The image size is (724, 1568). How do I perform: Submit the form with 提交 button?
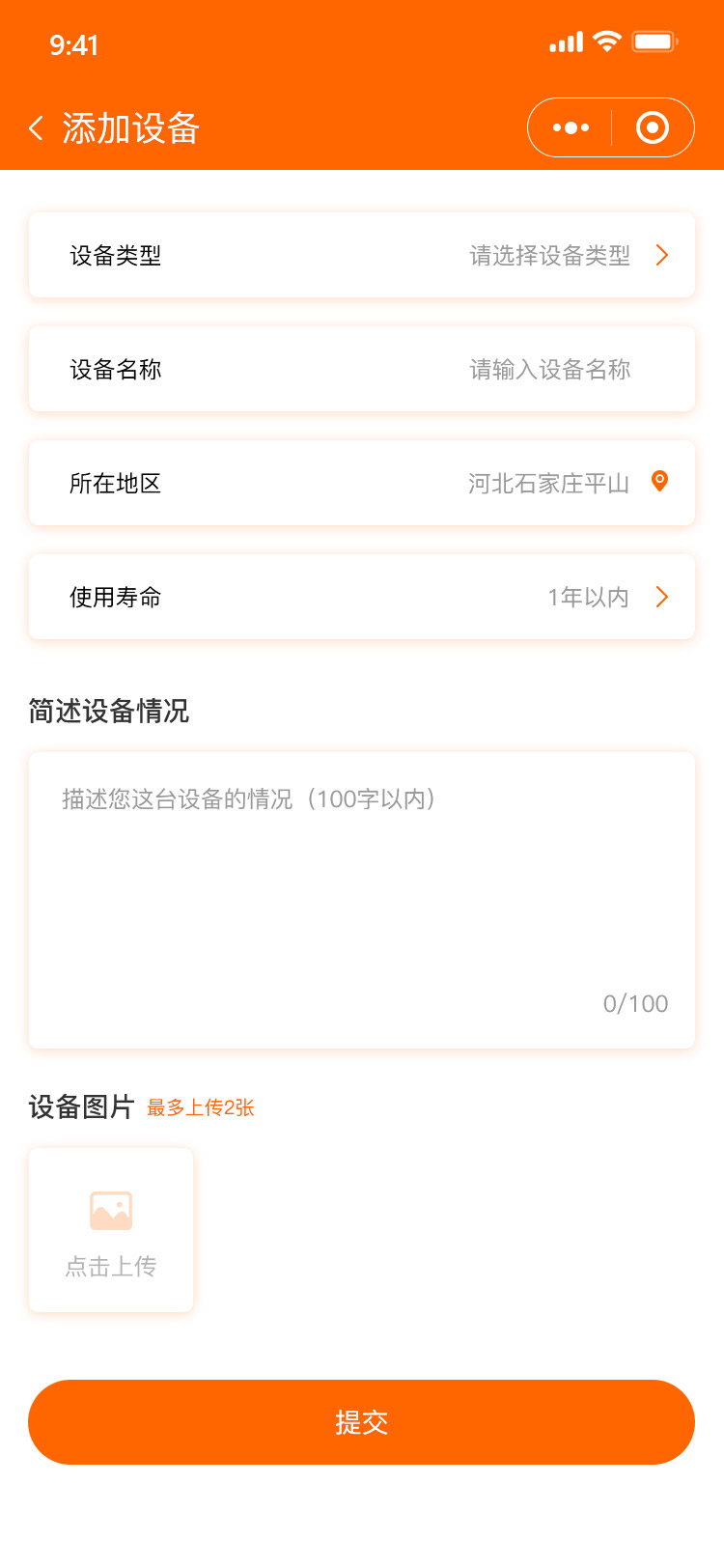(x=362, y=1421)
